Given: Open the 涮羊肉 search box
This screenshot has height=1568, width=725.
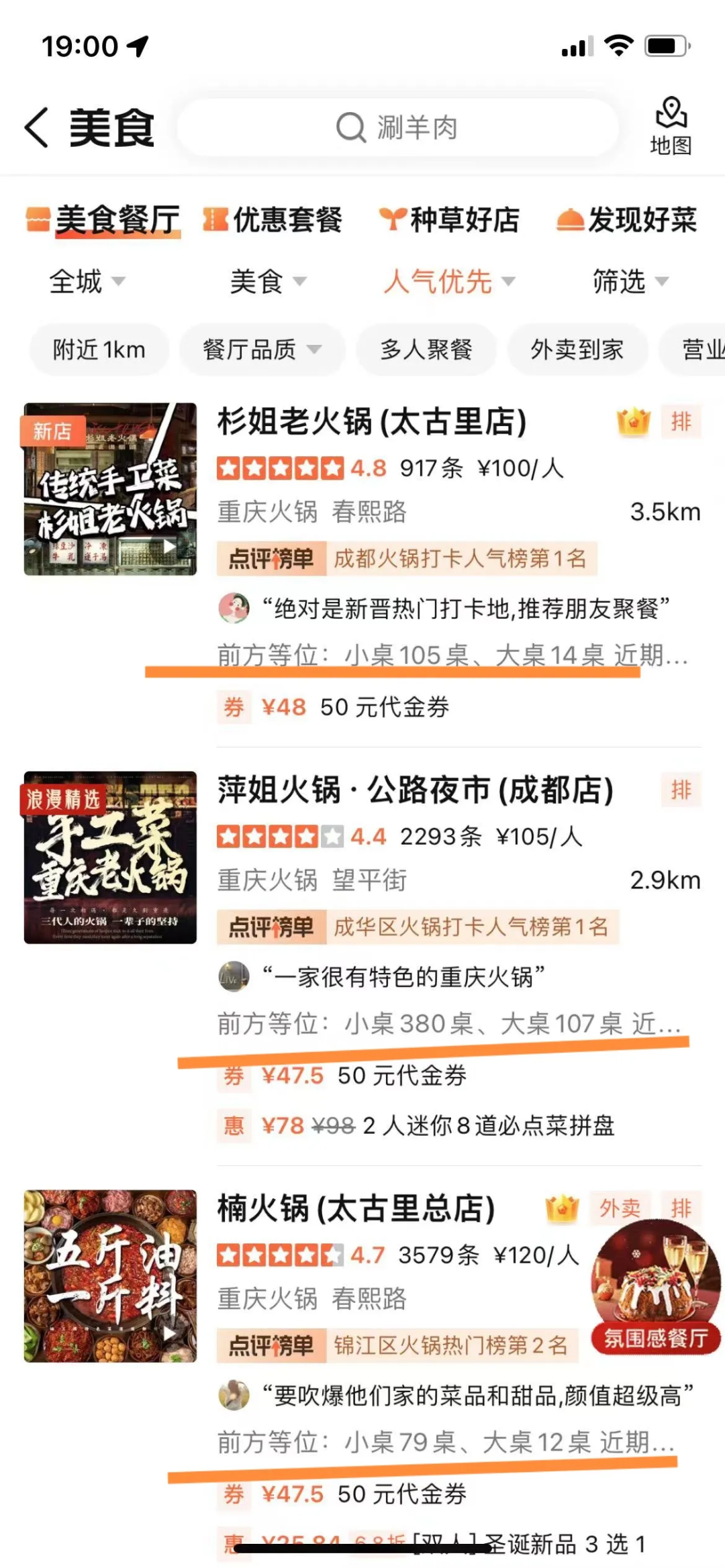Looking at the screenshot, I should (x=397, y=127).
